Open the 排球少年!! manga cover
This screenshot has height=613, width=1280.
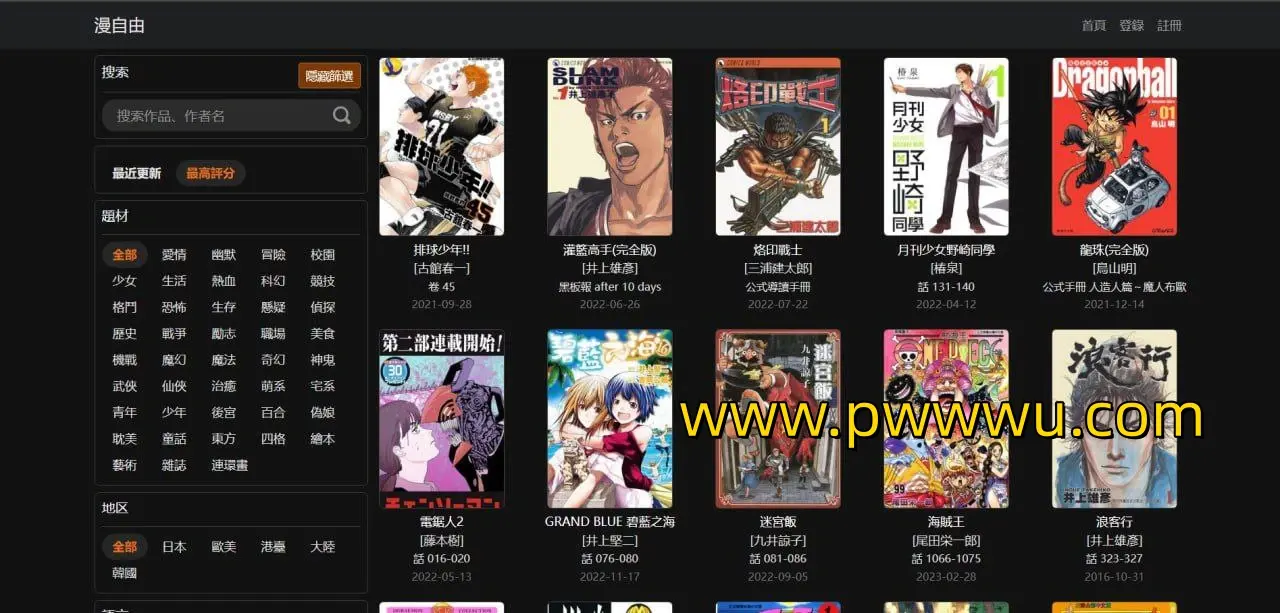441,147
